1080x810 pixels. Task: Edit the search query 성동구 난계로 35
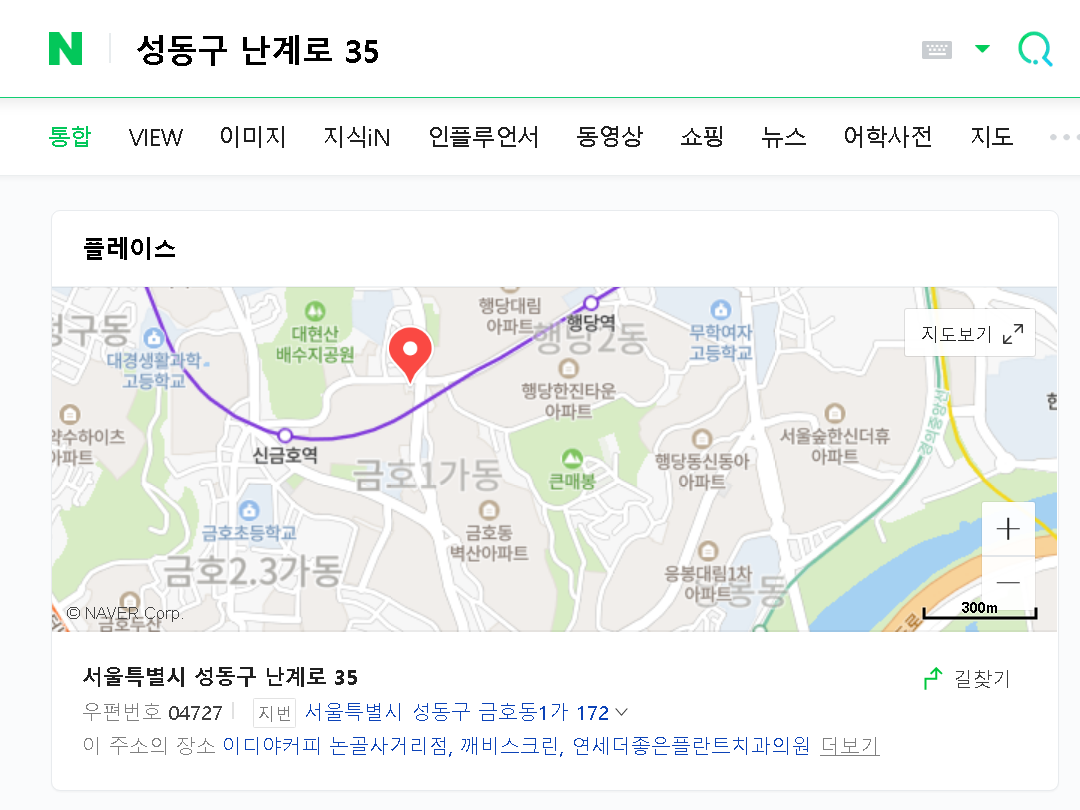pyautogui.click(x=258, y=50)
